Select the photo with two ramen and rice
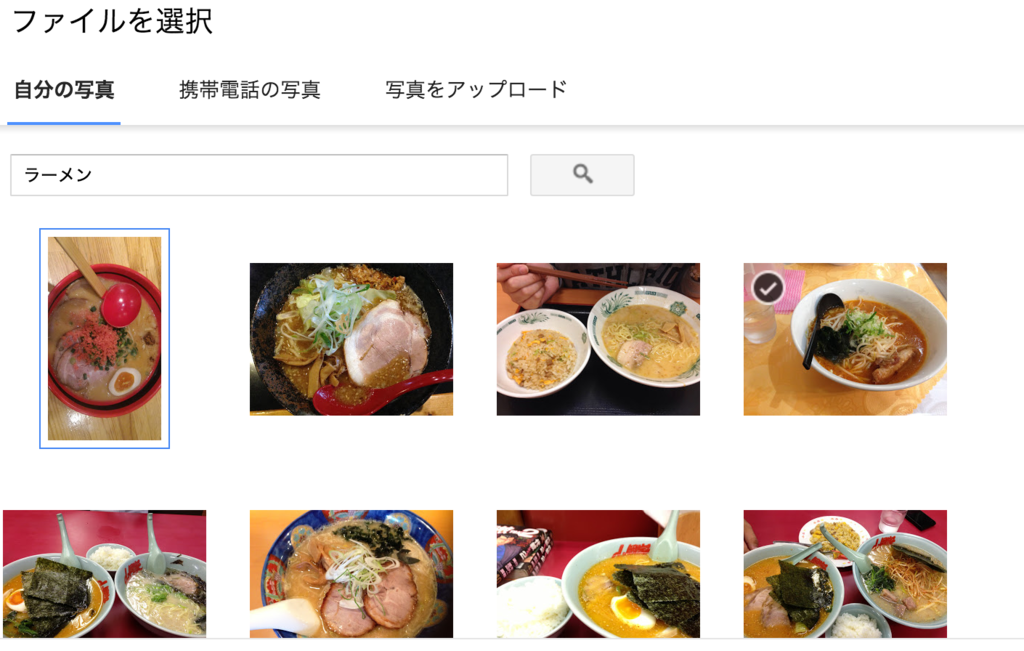Screen dimensions: 1024x651 (x=845, y=574)
